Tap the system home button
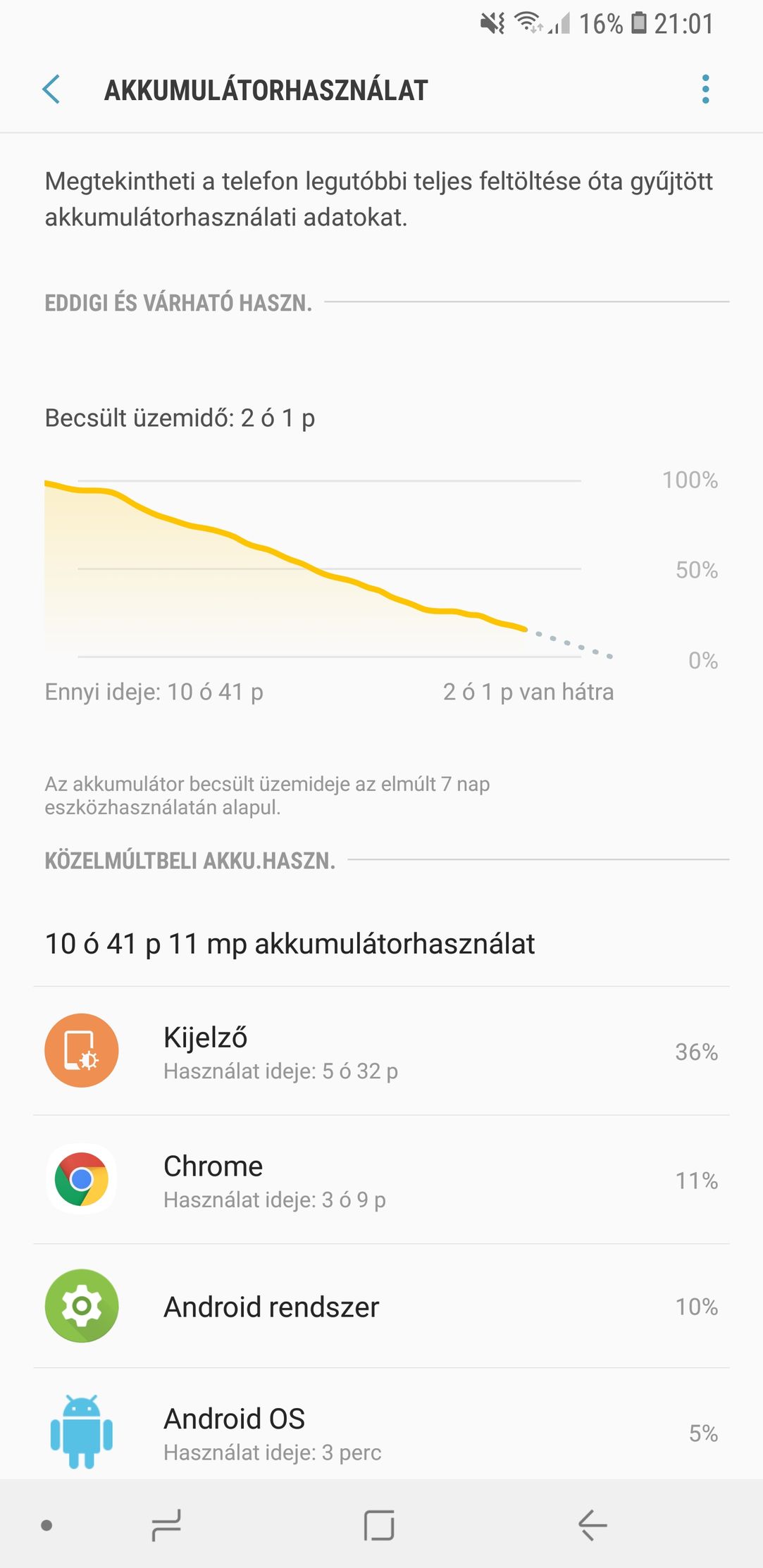The height and width of the screenshot is (1568, 763). 379,1525
